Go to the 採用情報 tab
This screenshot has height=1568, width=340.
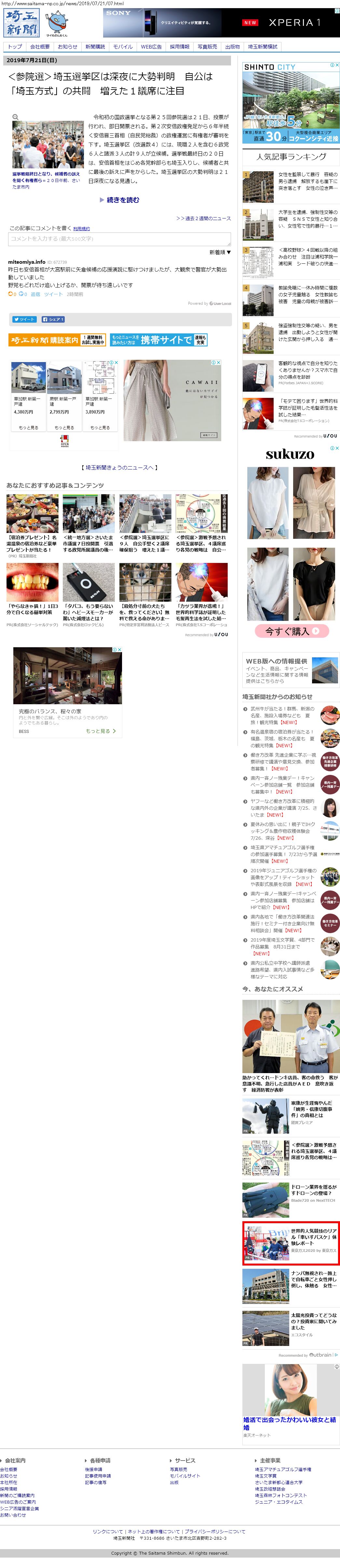pos(179,47)
